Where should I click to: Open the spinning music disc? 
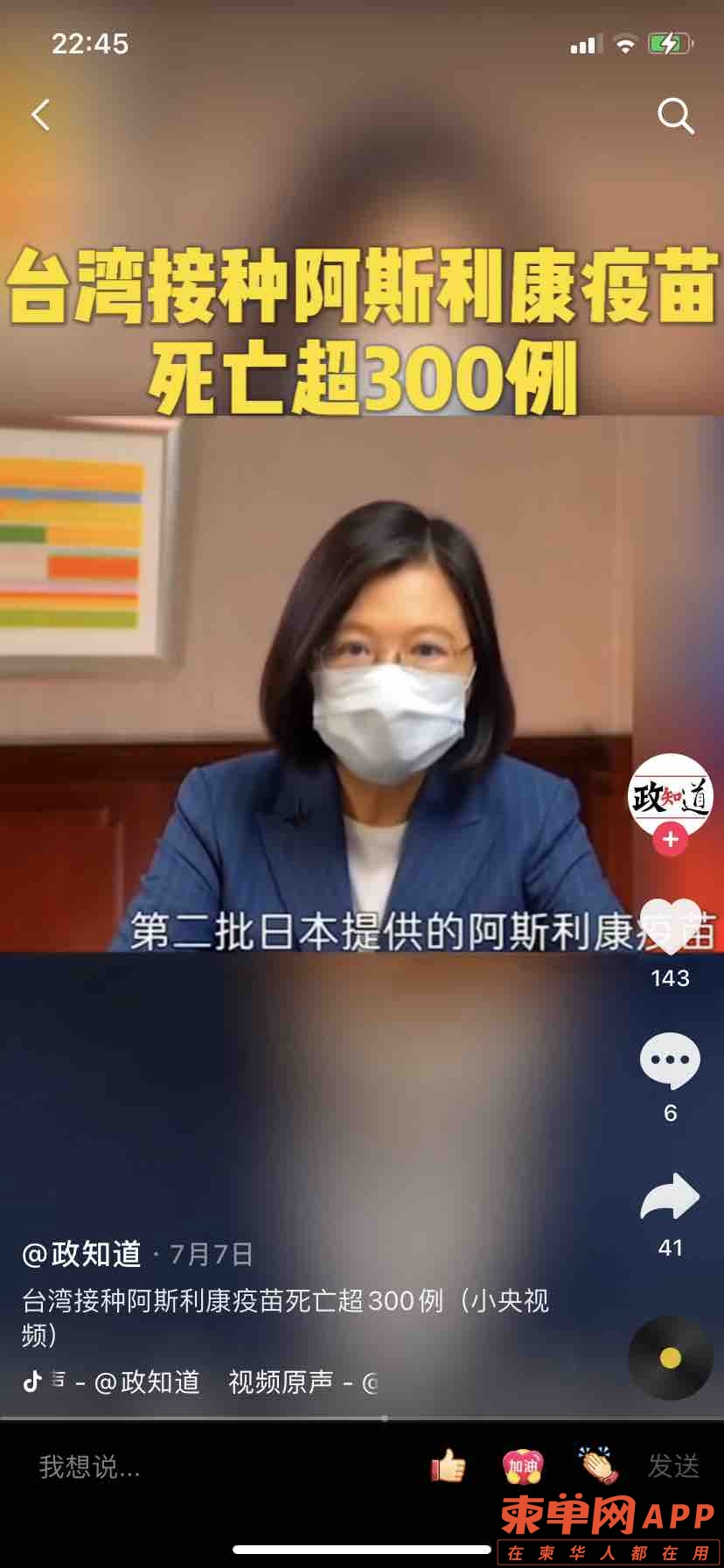pyautogui.click(x=671, y=1357)
